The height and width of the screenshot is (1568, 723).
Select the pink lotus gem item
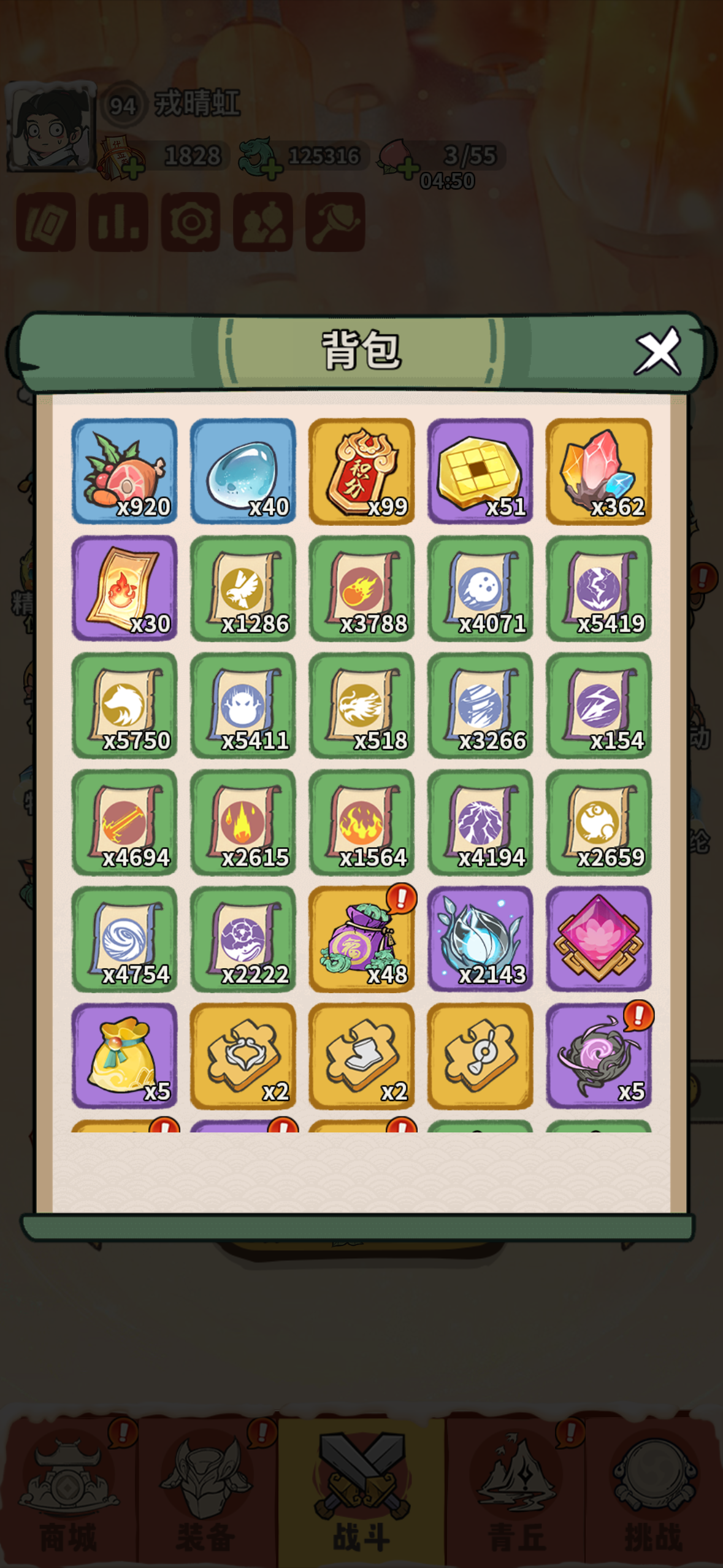click(x=599, y=939)
